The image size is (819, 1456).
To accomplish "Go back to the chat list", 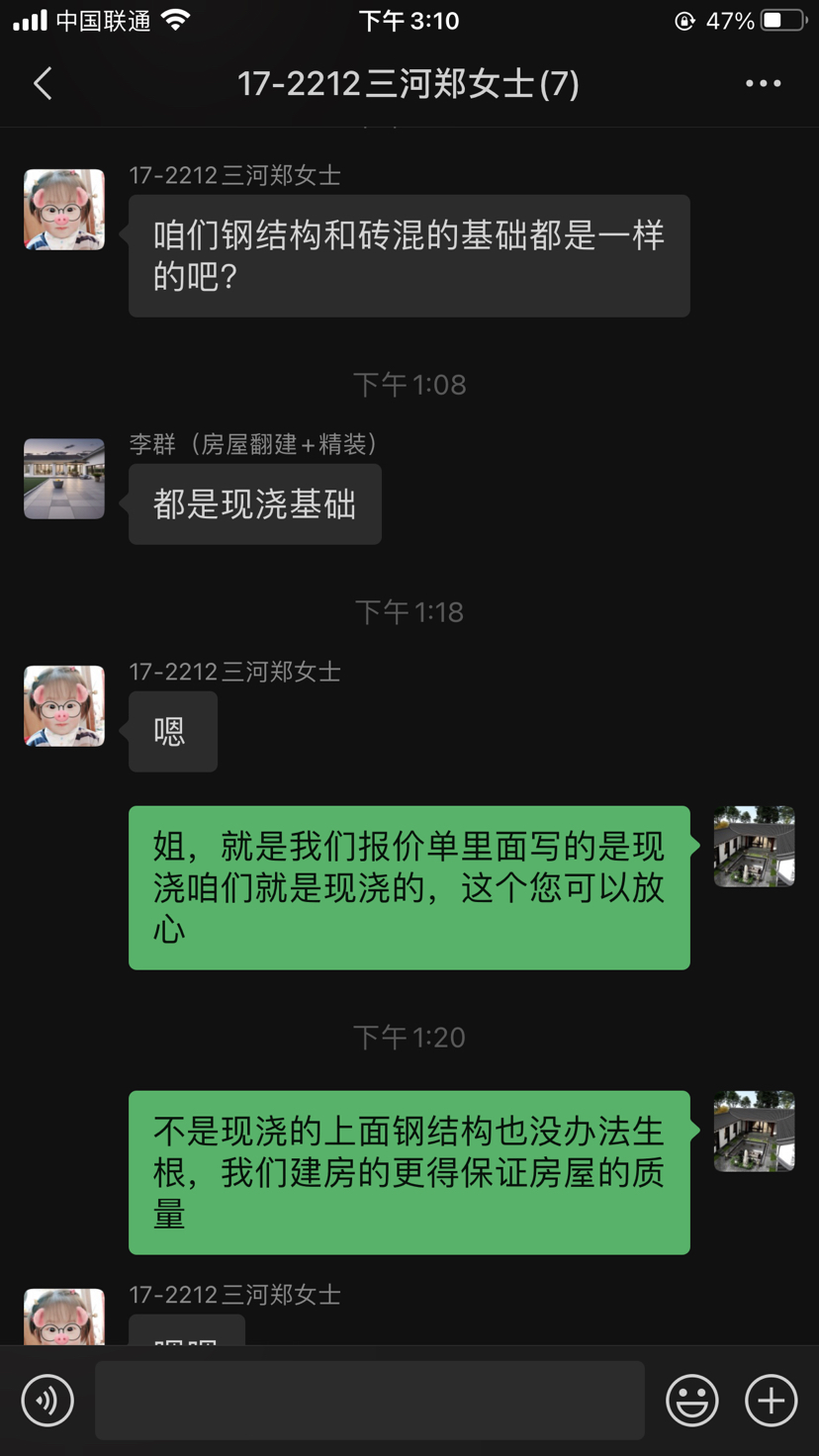I will click(43, 84).
